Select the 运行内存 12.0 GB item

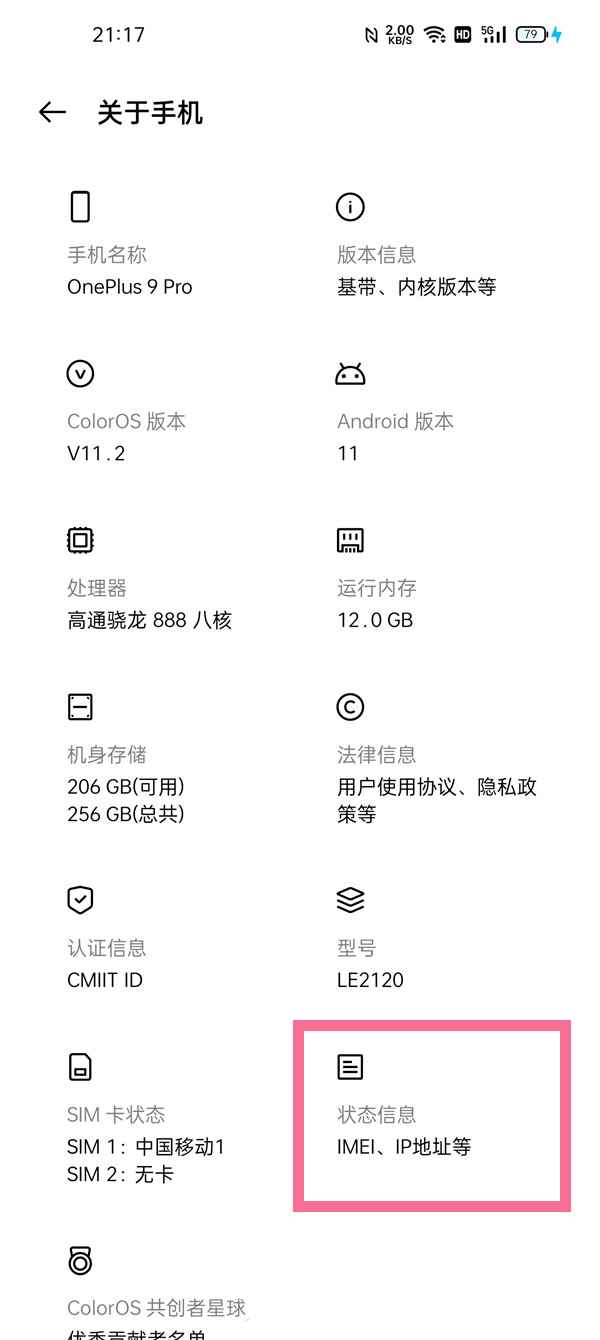pyautogui.click(x=376, y=604)
